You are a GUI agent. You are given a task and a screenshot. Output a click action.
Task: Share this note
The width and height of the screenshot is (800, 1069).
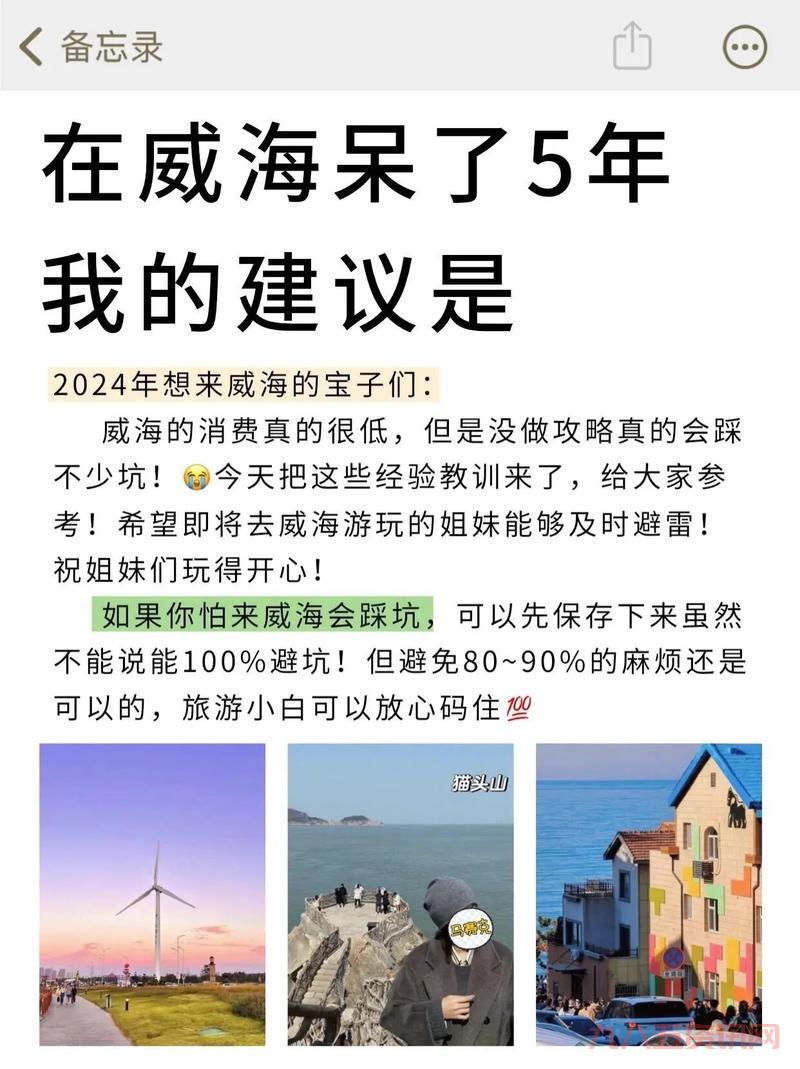point(631,46)
